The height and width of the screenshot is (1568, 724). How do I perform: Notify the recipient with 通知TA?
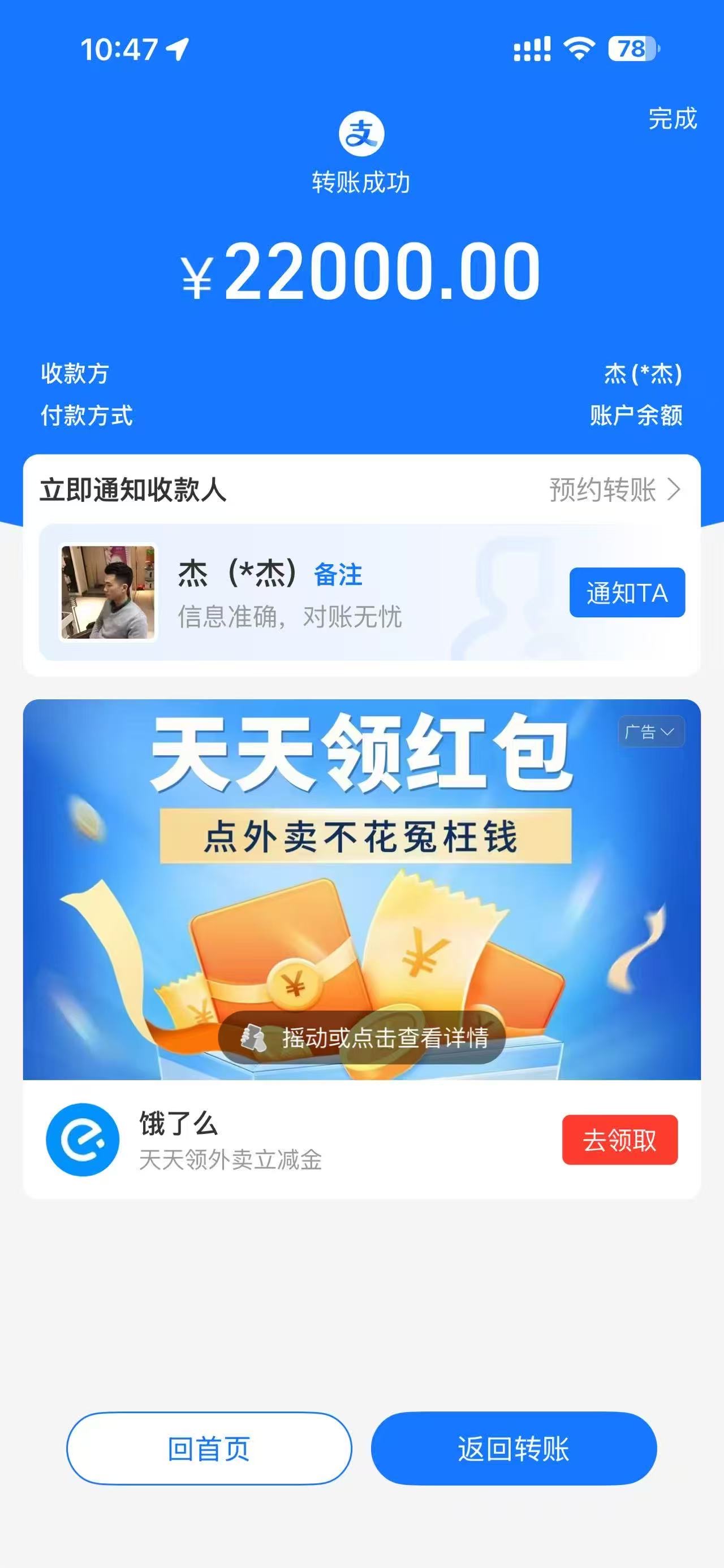[x=627, y=593]
